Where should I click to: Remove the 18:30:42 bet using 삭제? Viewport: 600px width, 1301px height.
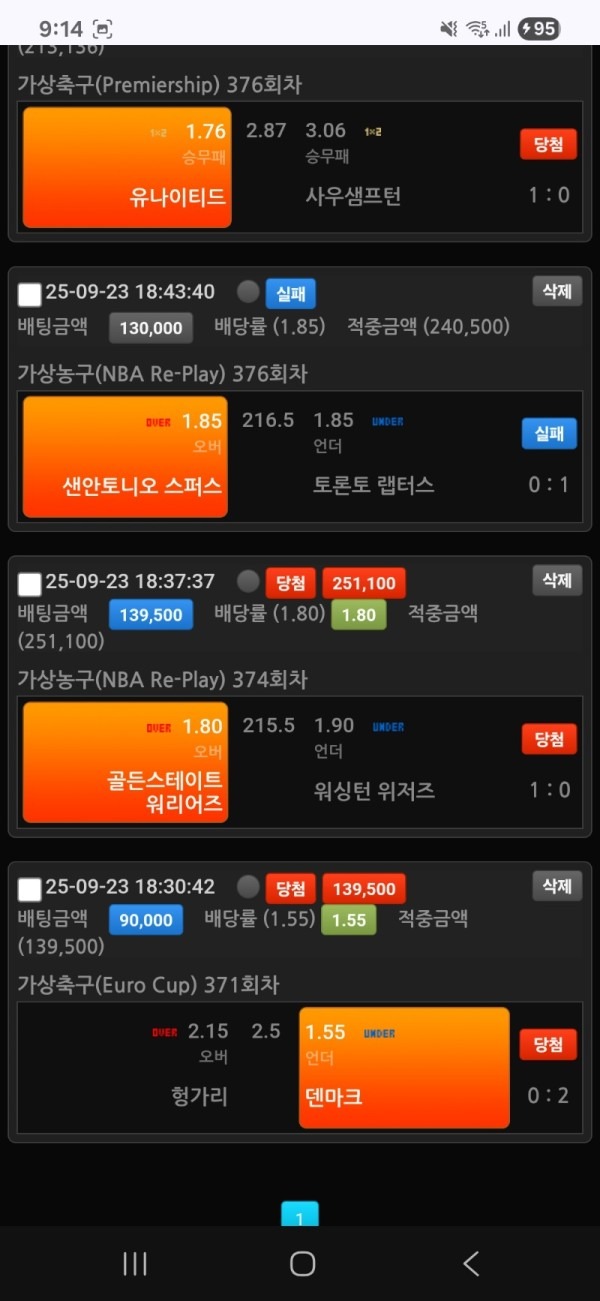click(556, 885)
